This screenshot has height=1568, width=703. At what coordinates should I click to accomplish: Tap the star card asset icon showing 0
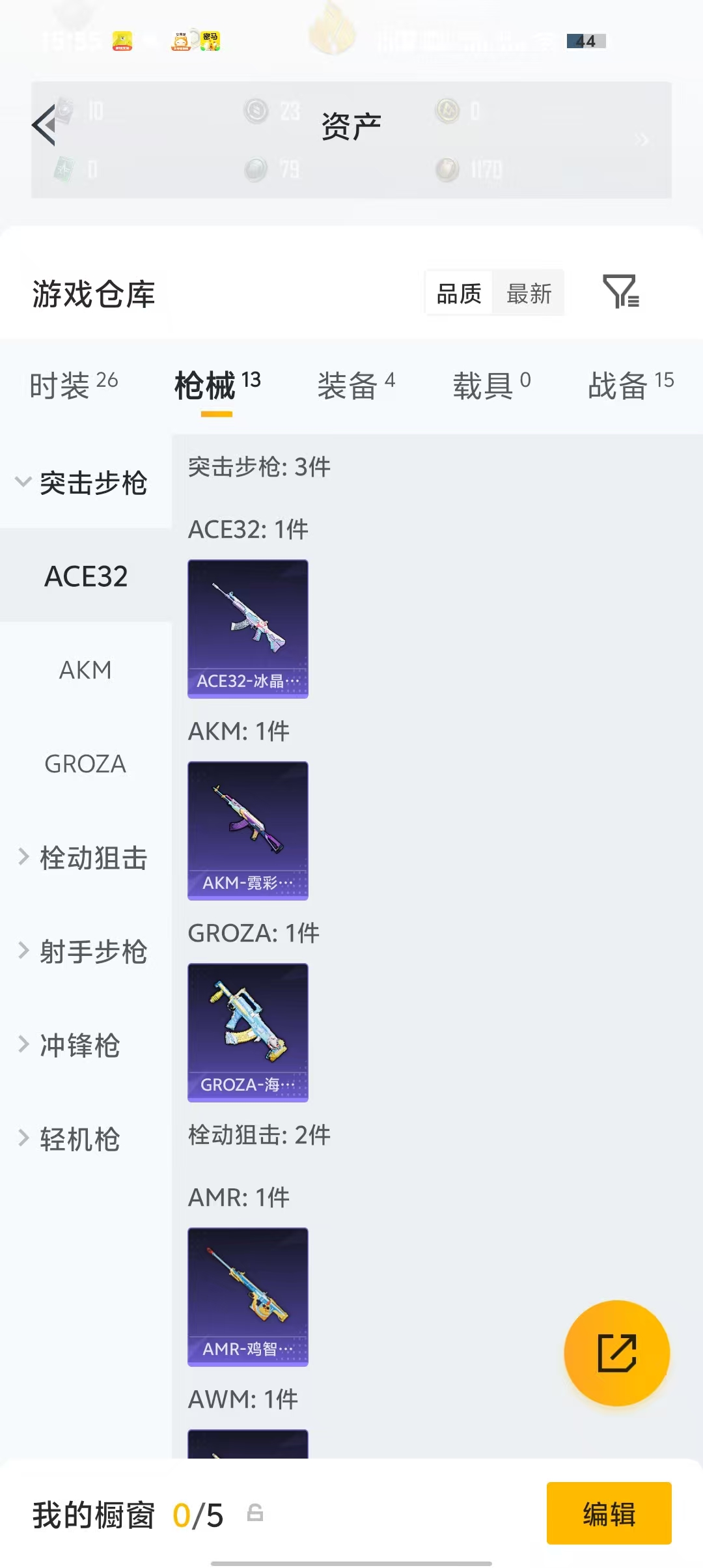tap(64, 167)
